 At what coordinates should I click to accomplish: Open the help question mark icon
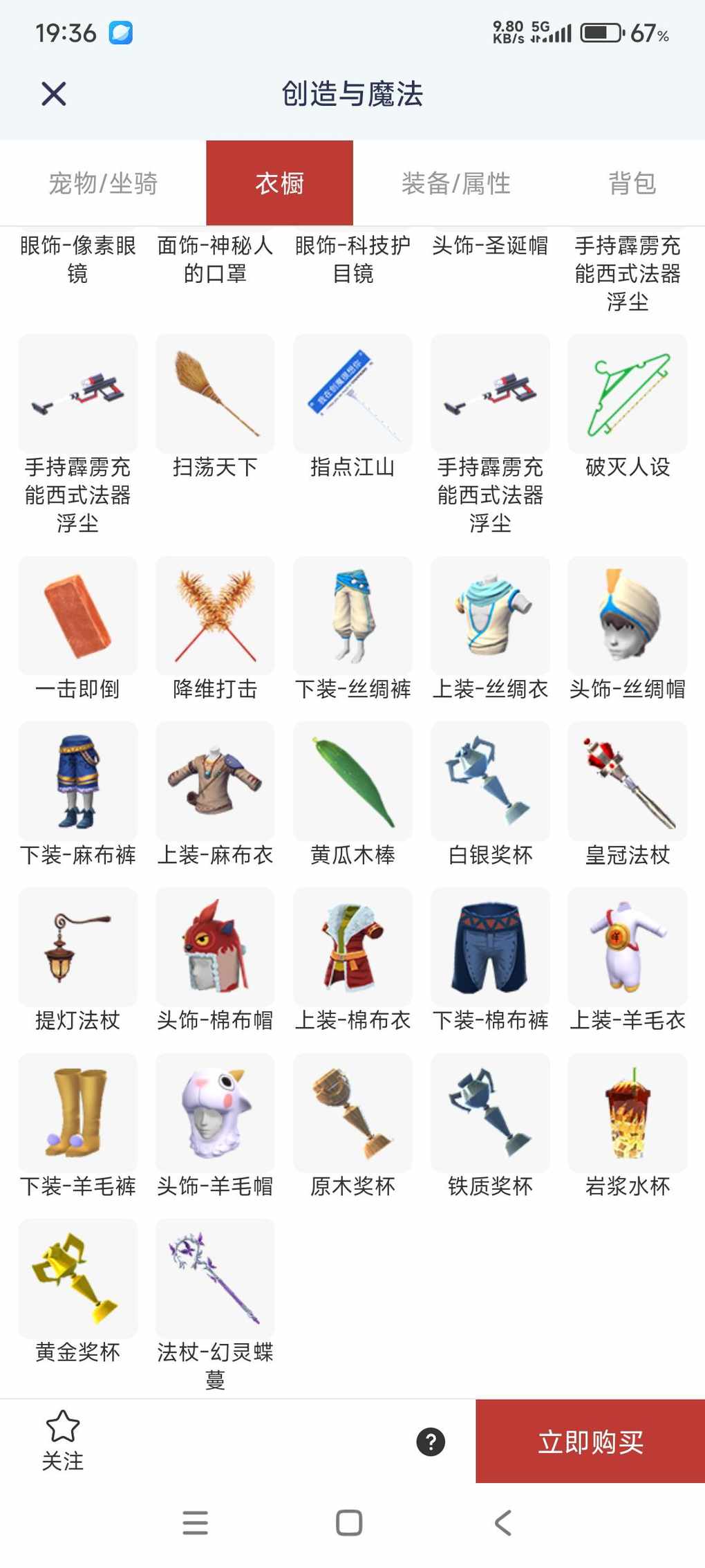point(430,1441)
